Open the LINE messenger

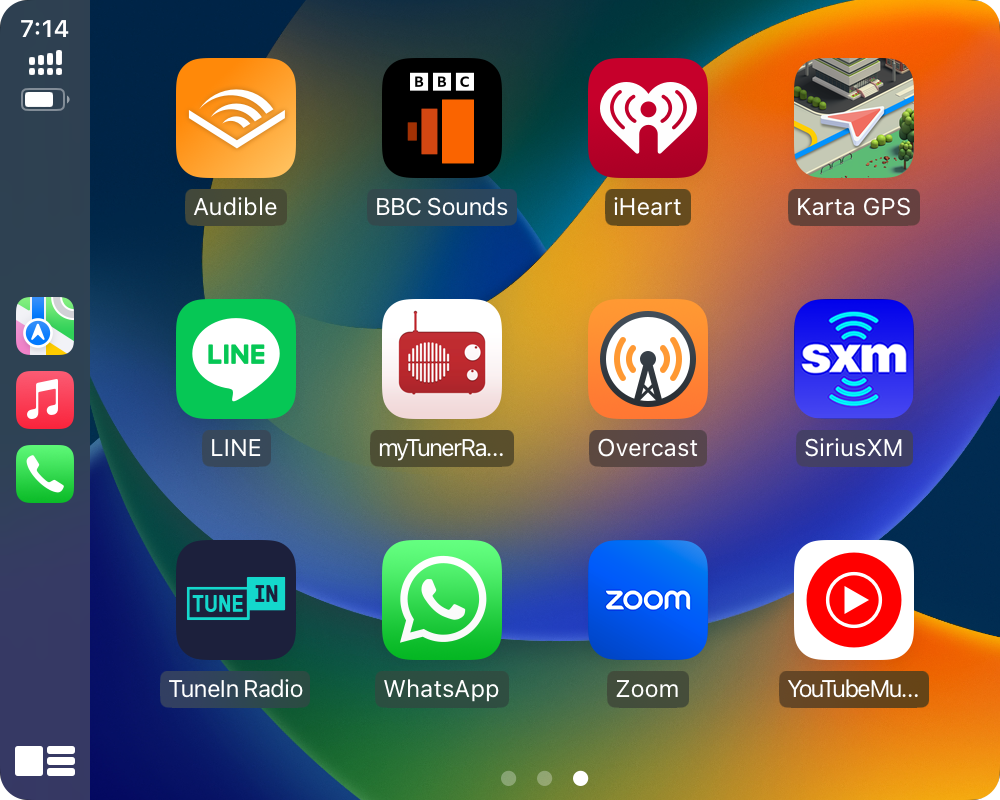(236, 359)
